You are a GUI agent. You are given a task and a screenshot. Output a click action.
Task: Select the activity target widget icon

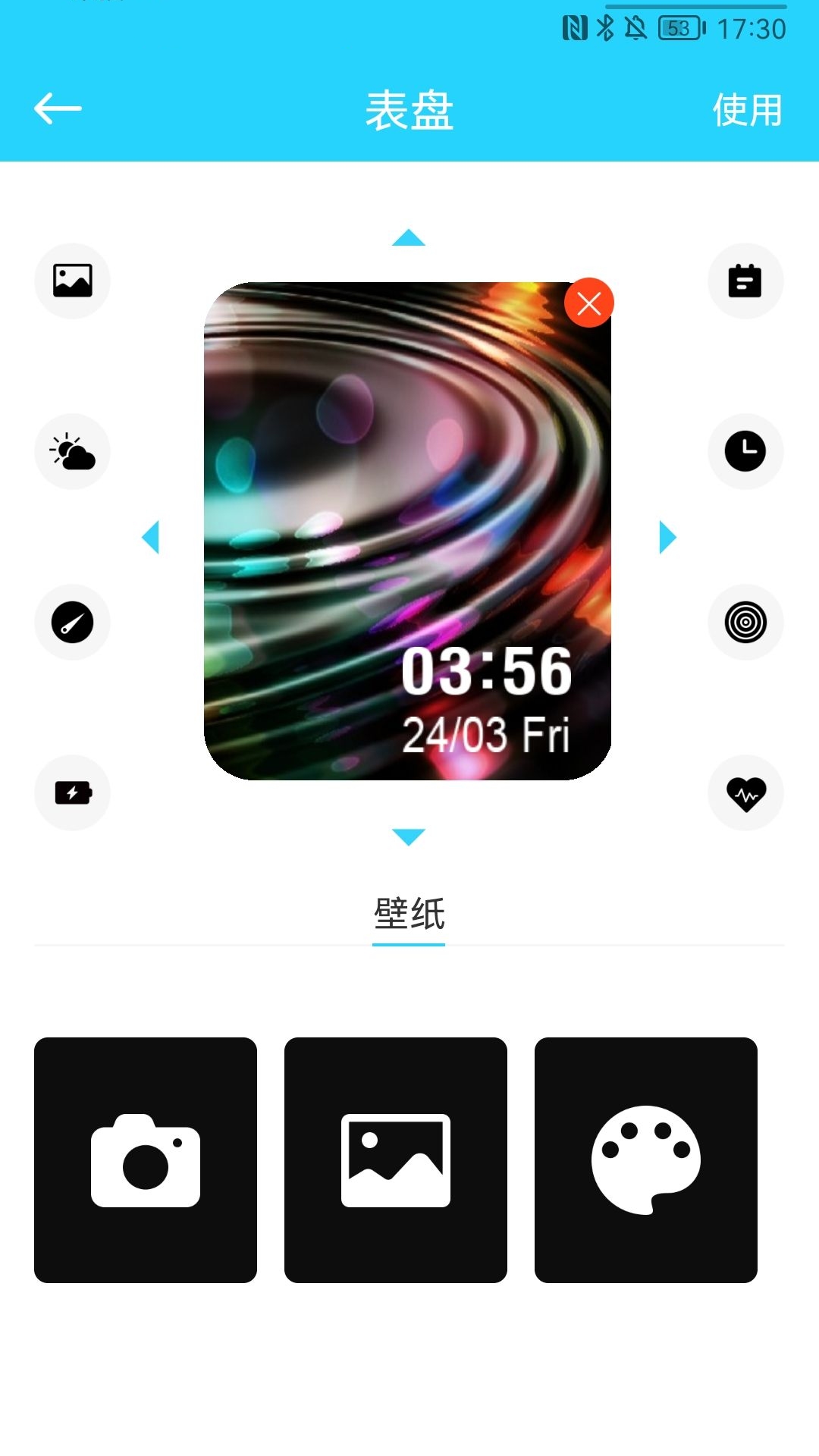tap(746, 622)
